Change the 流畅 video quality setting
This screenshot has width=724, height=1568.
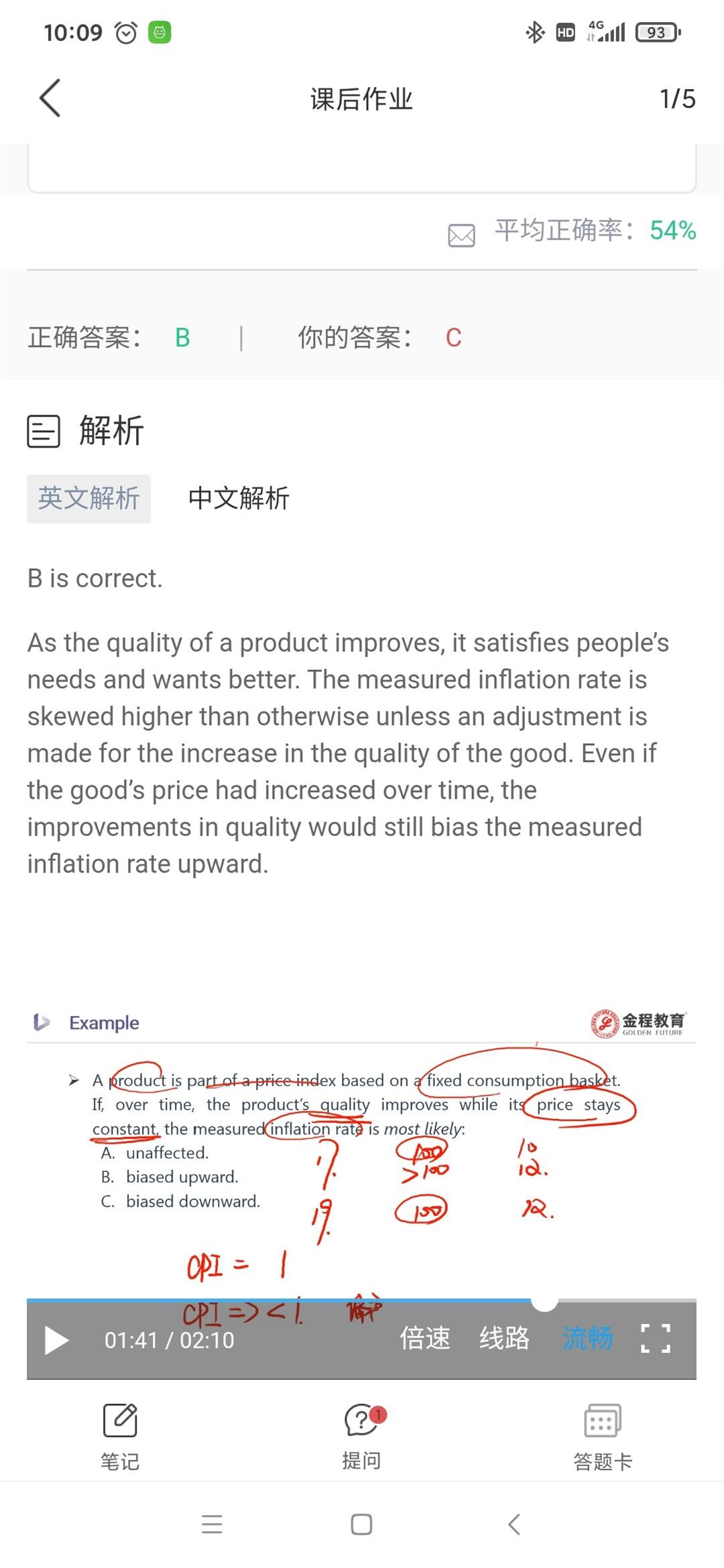click(587, 1338)
